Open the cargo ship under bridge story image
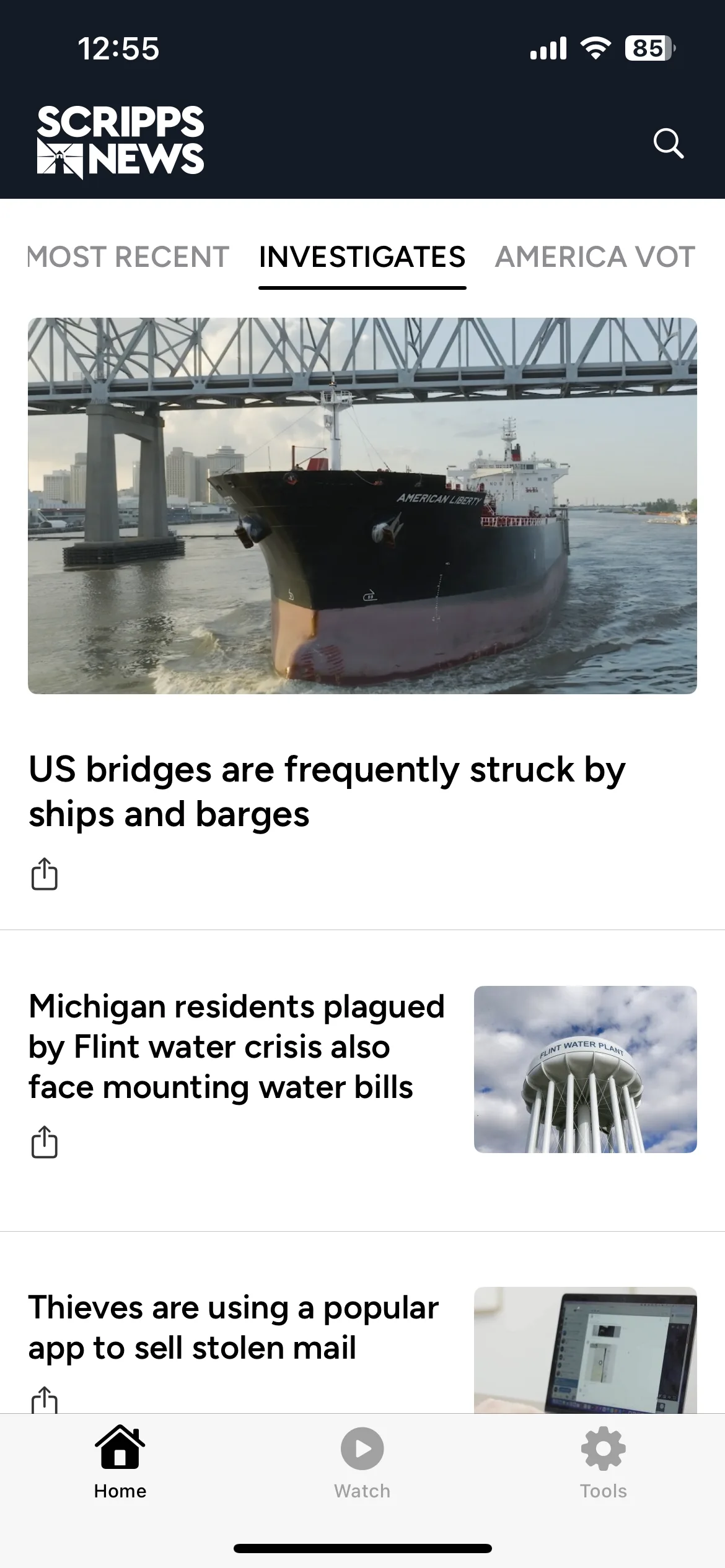This screenshot has height=1568, width=725. 362,505
